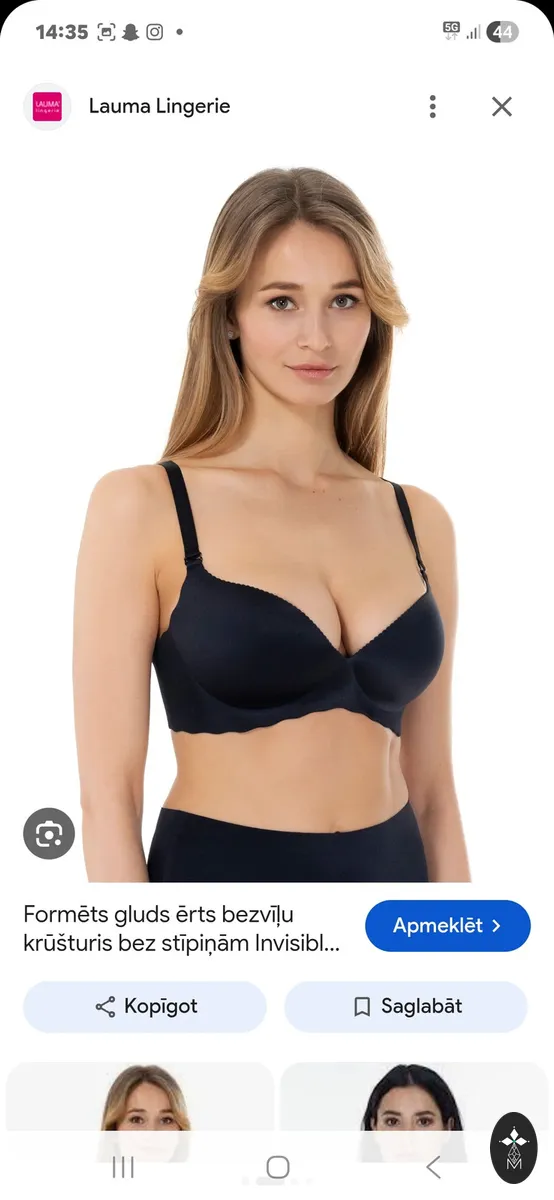Screen dimensions: 554x1200
Task: Tap the Apmeklēt button
Action: (x=447, y=926)
